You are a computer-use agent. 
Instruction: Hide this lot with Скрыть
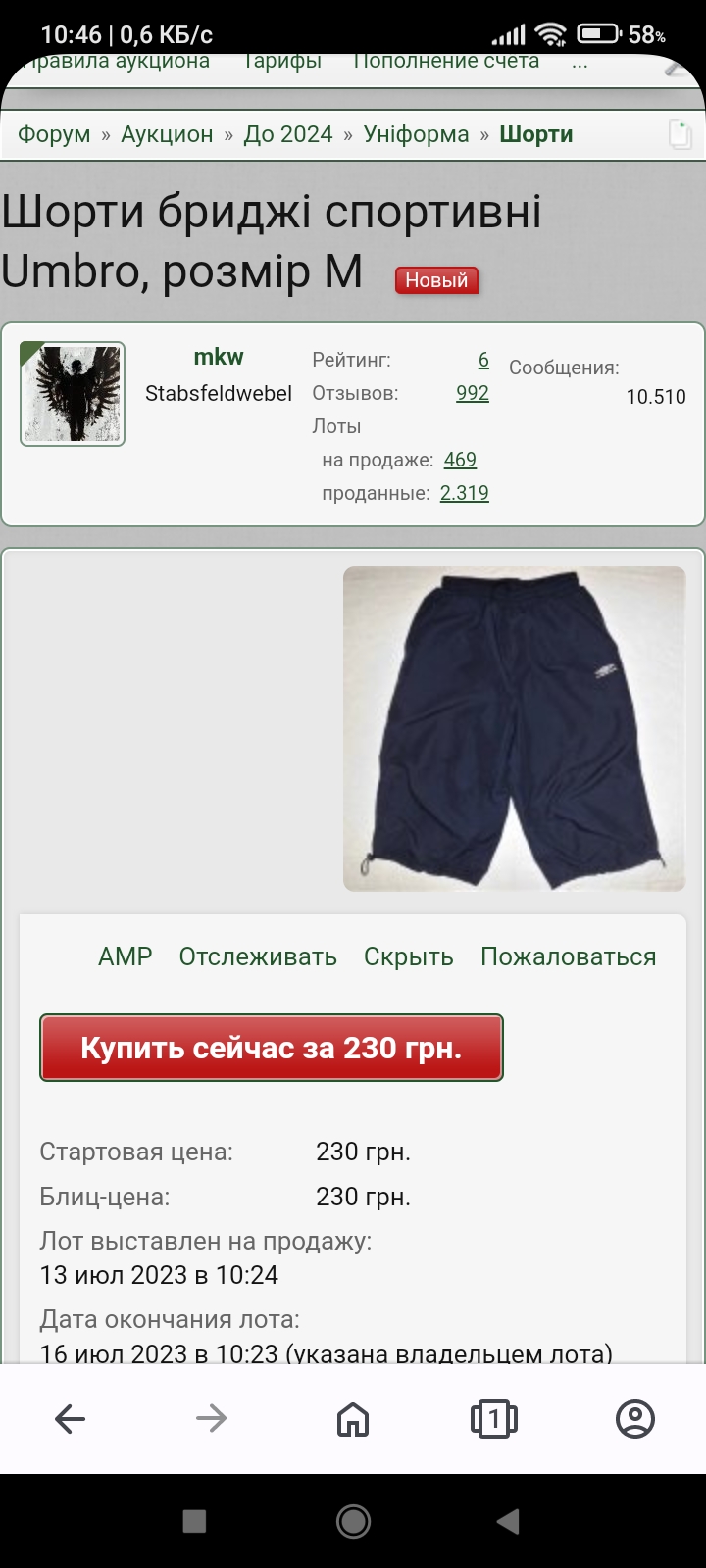tap(409, 956)
